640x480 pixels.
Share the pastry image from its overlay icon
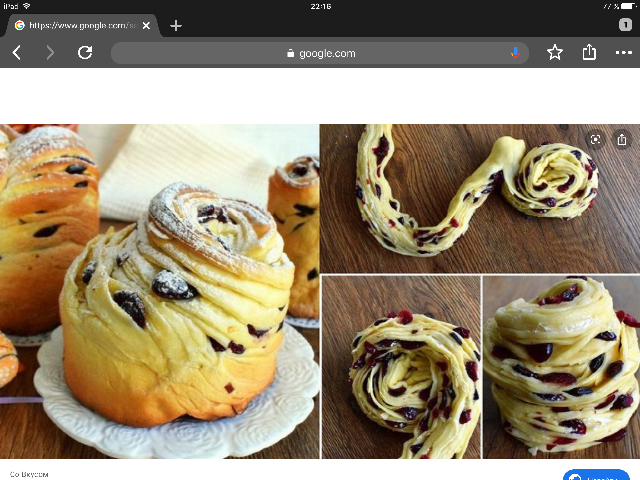(622, 140)
